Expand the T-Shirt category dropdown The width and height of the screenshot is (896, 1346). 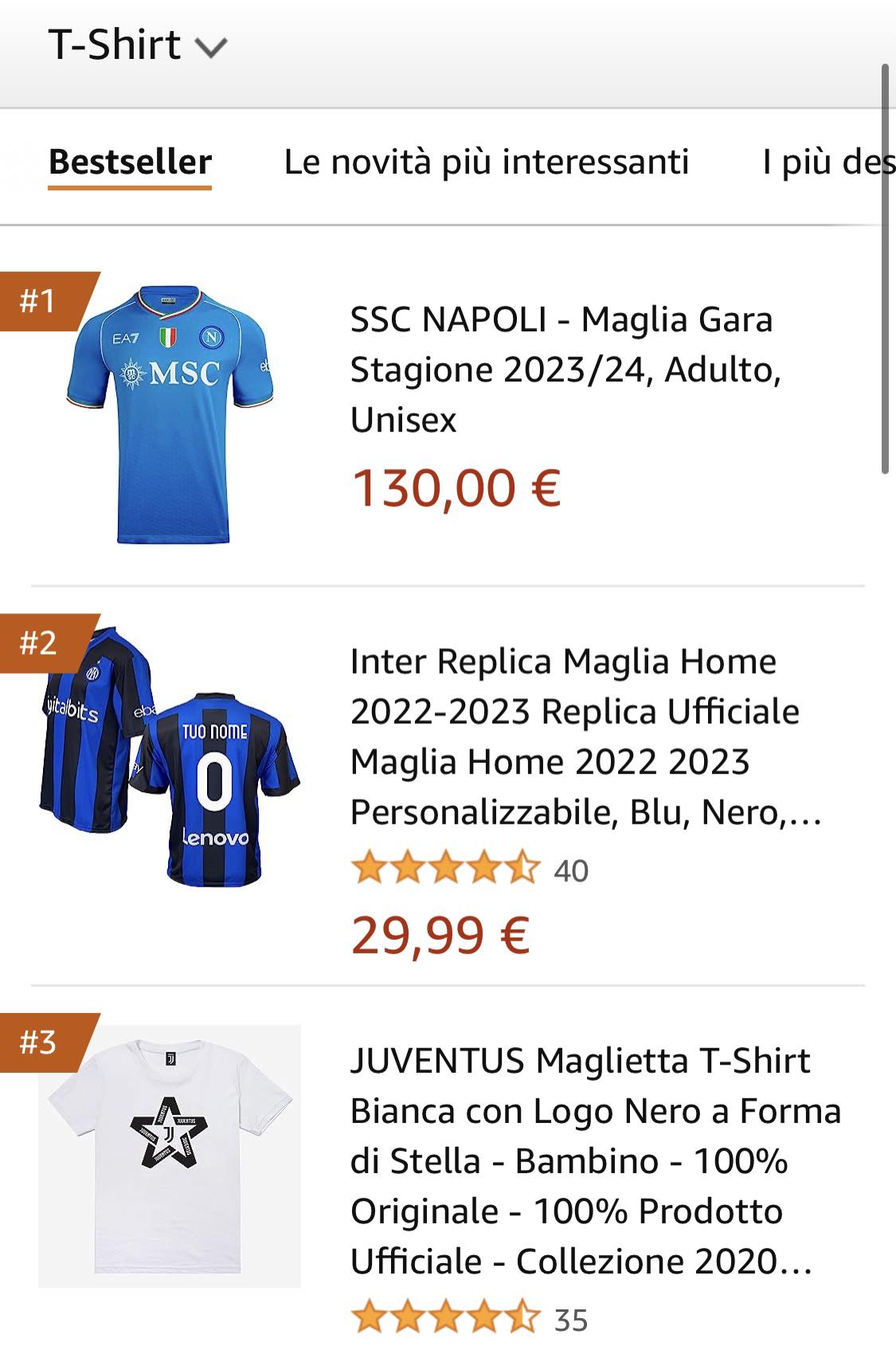coord(138,45)
